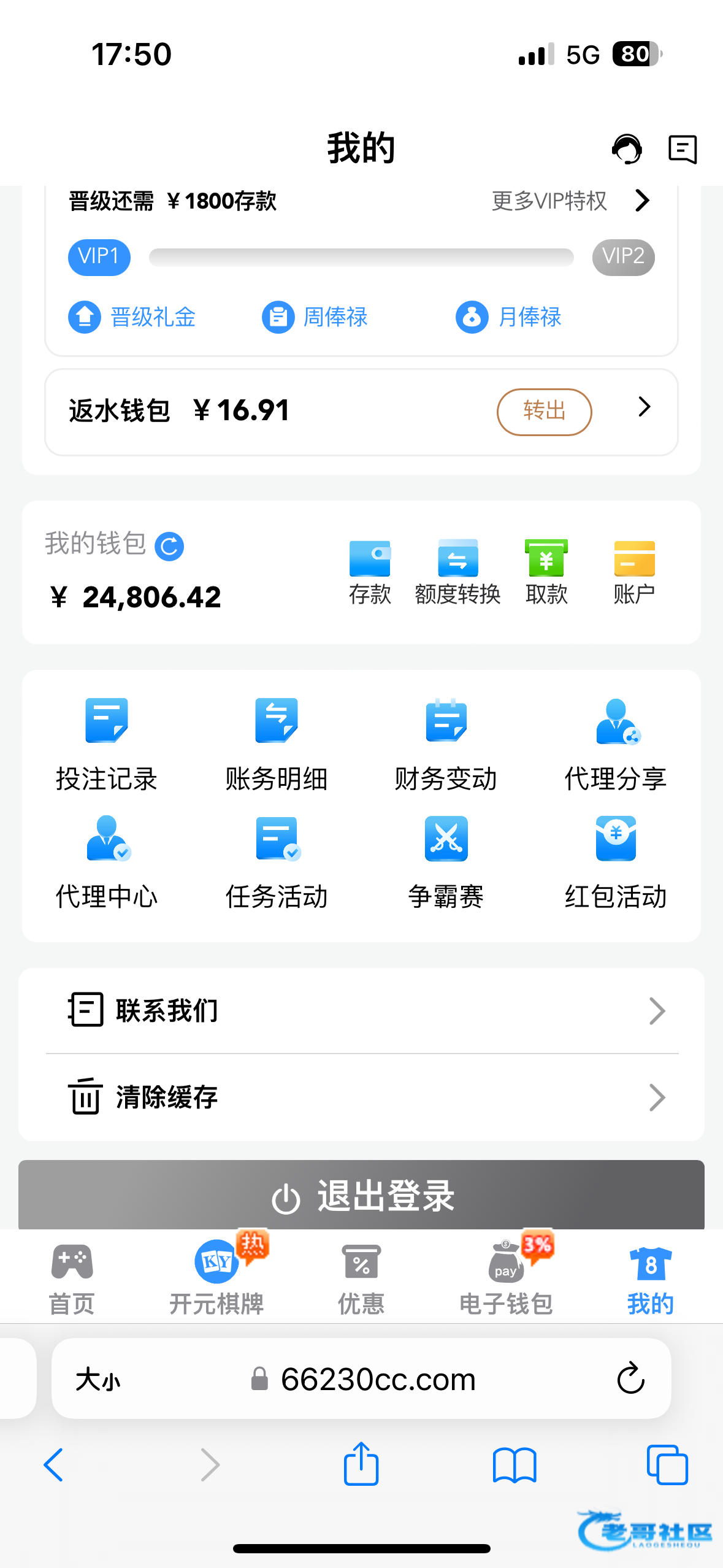Open the messages icon in header
The image size is (723, 1568).
tap(682, 149)
